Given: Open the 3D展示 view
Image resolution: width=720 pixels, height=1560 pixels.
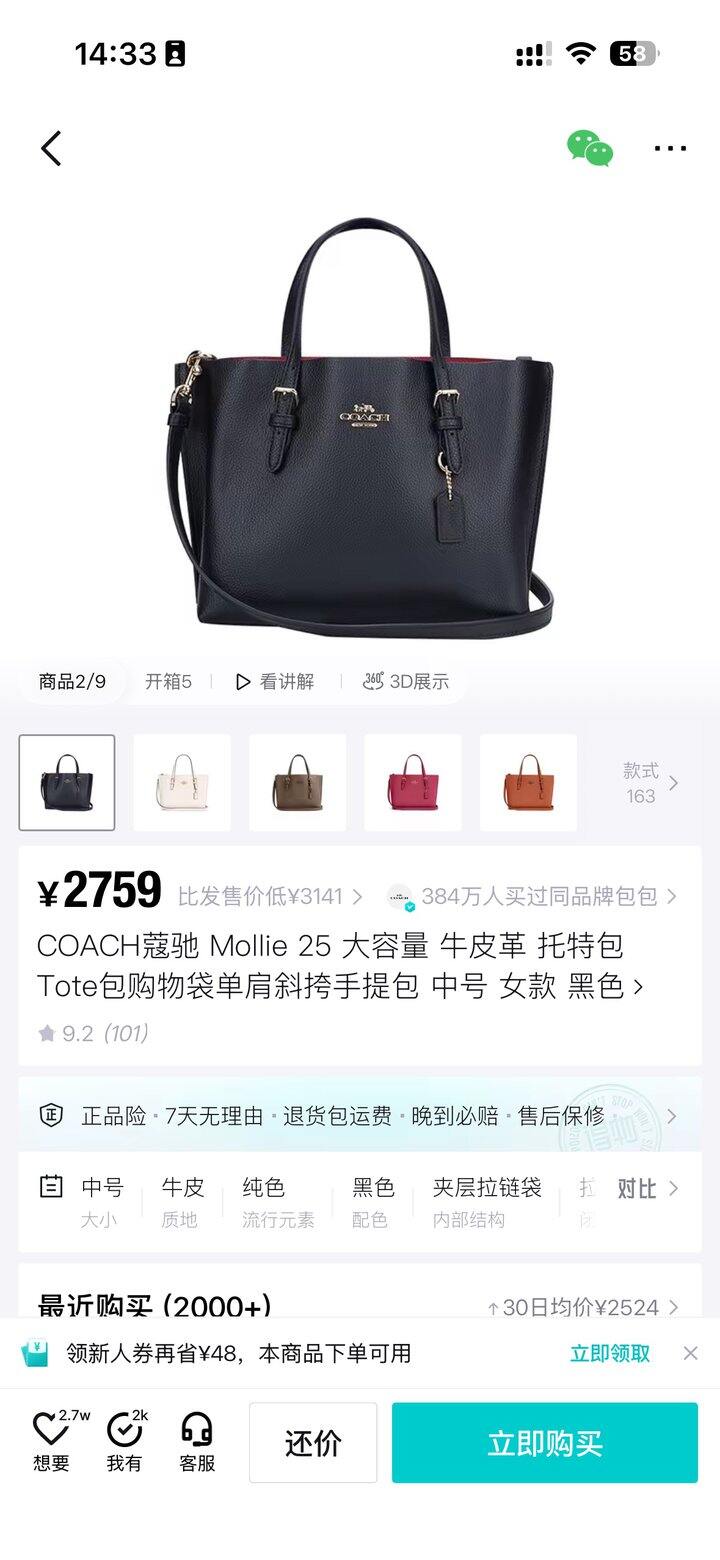Looking at the screenshot, I should point(406,682).
